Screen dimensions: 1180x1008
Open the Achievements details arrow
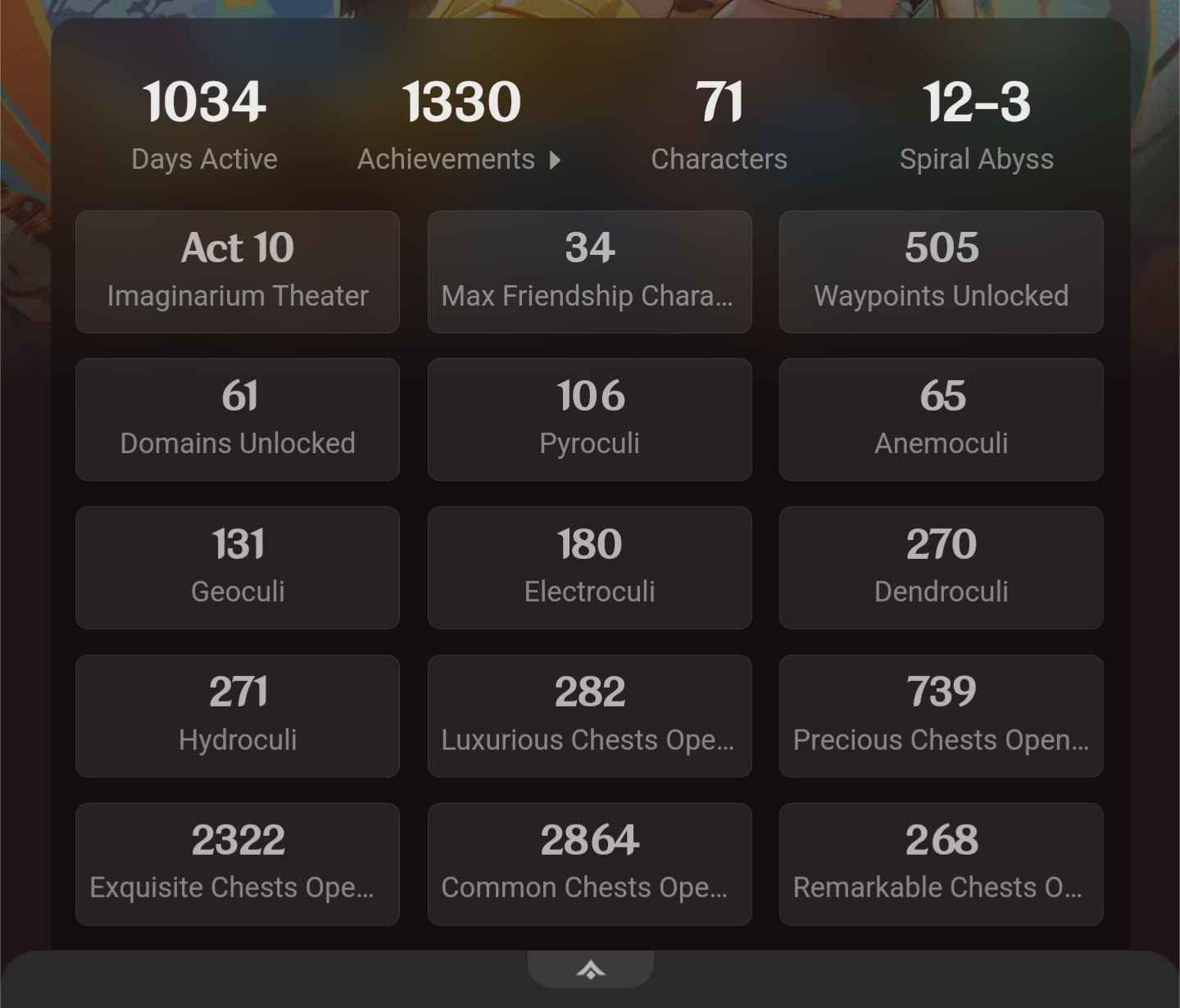click(x=555, y=160)
